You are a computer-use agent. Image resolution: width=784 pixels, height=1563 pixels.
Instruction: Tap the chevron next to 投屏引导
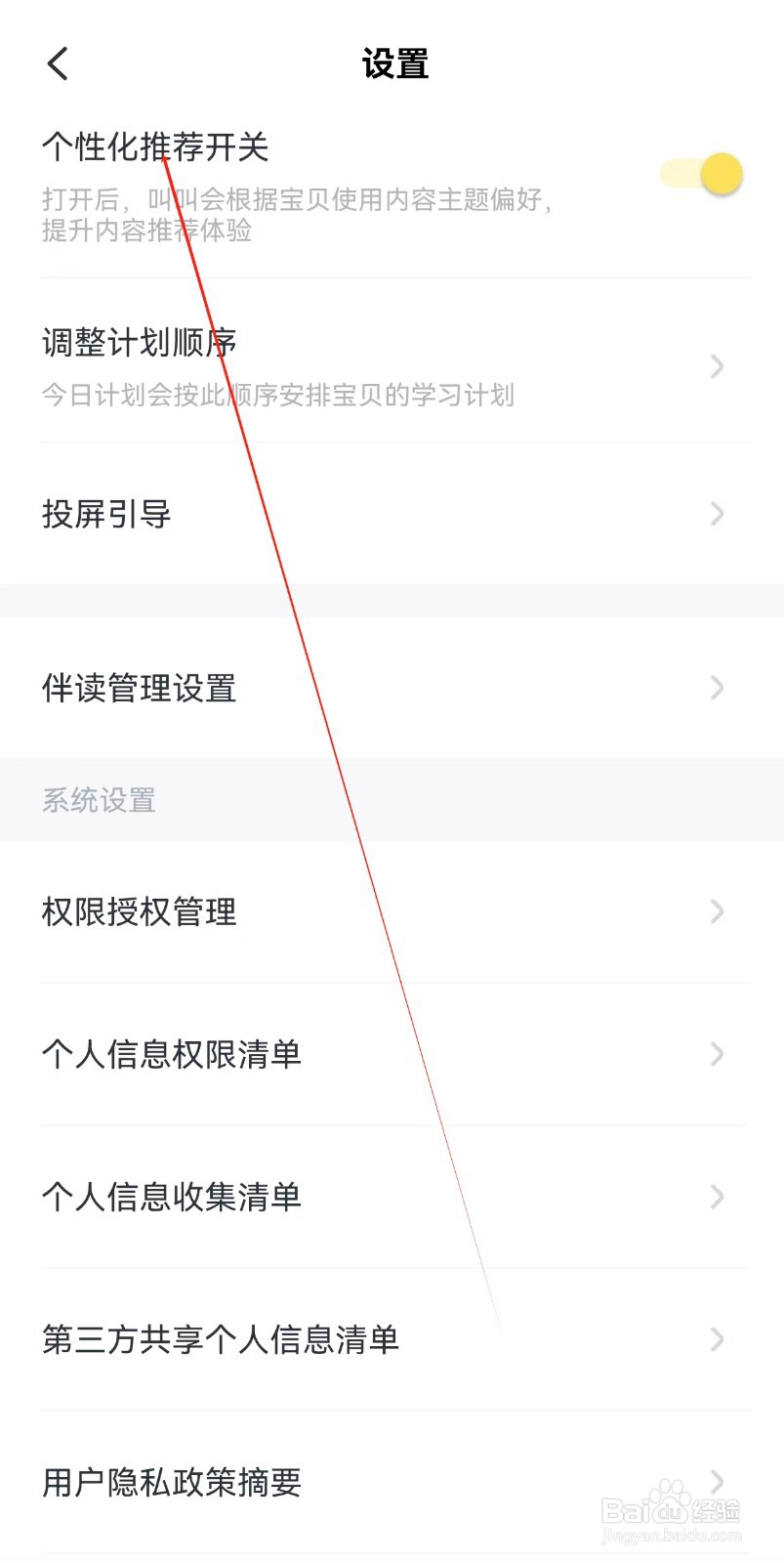[x=716, y=514]
